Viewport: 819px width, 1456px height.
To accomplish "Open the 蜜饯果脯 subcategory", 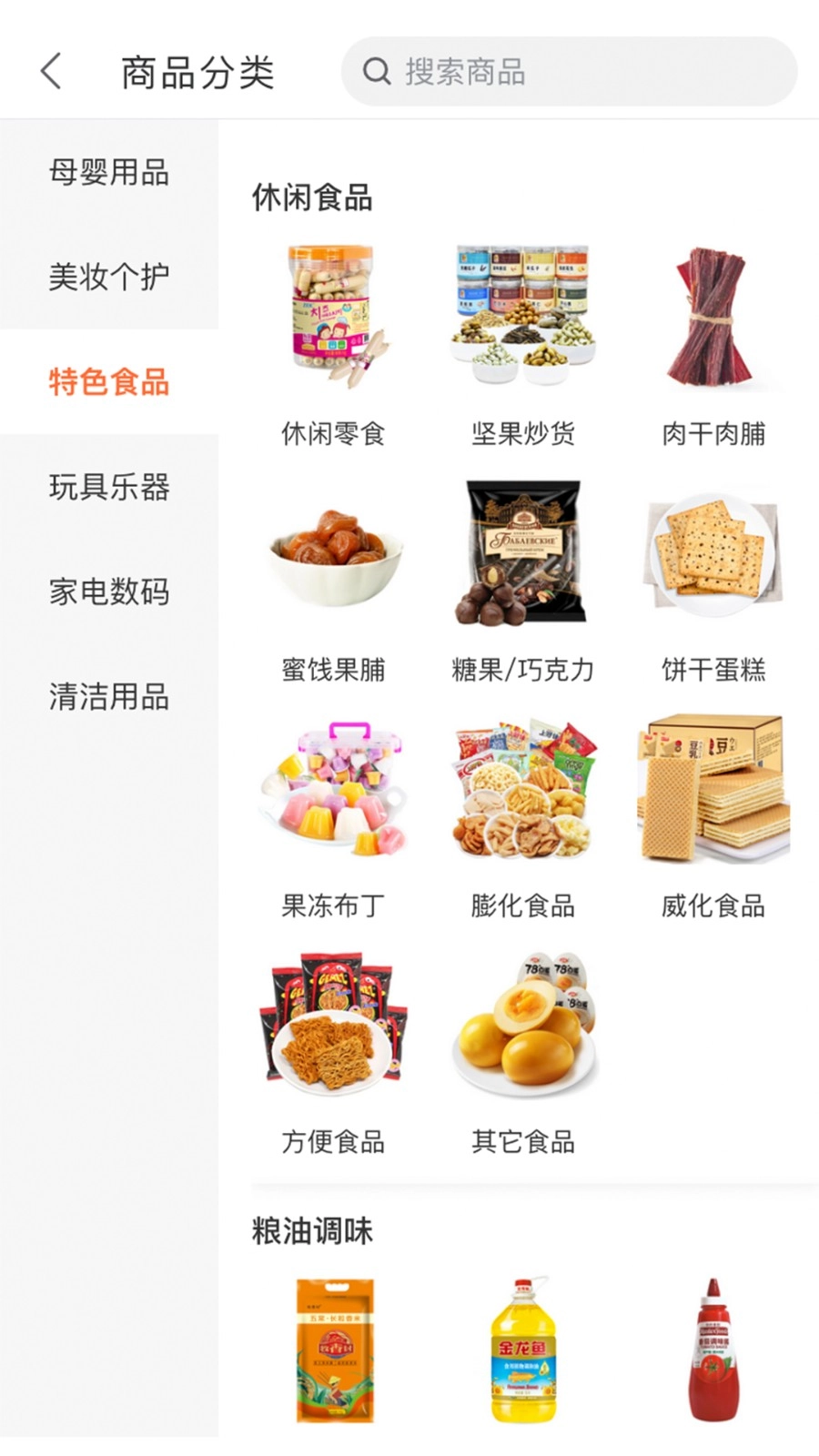I will tap(333, 582).
